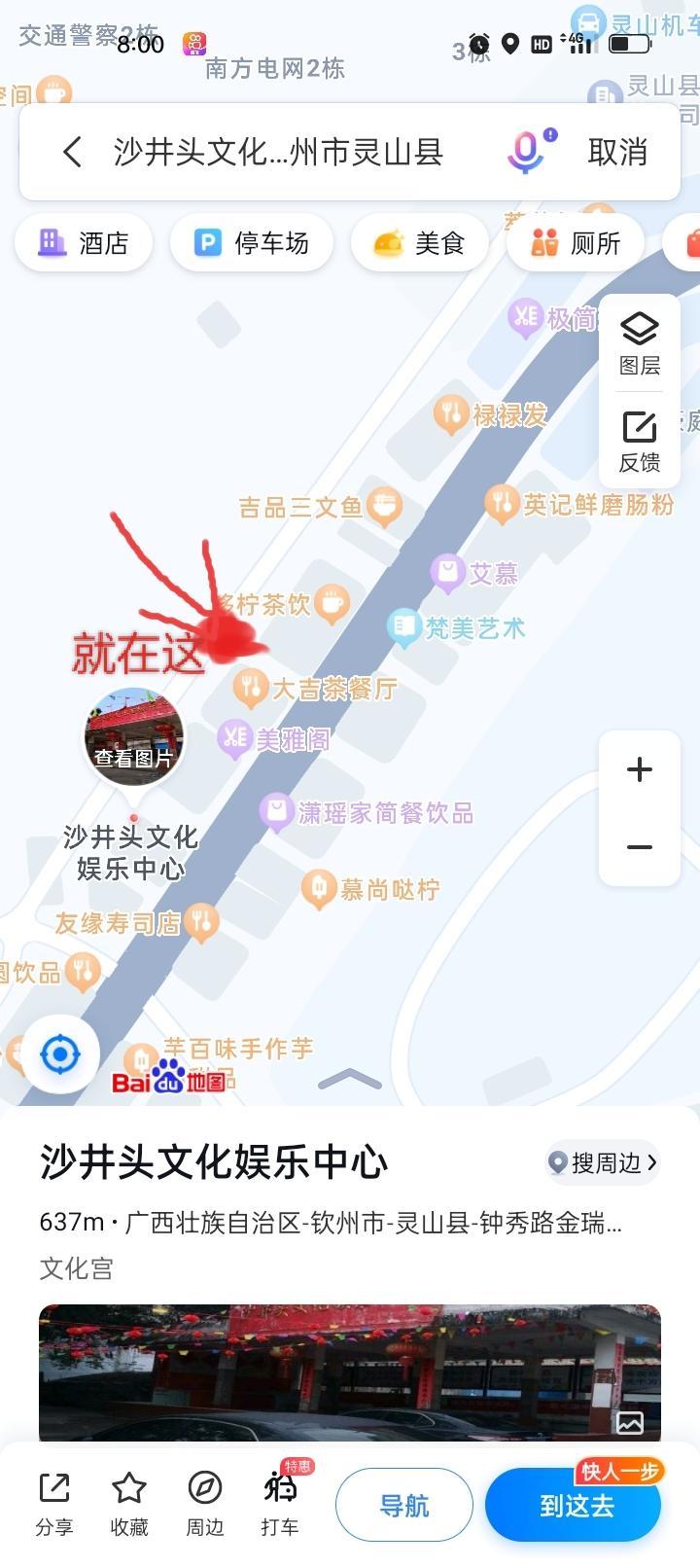Tap the search field with 沙井头文化 text
The image size is (700, 1568).
tap(278, 152)
